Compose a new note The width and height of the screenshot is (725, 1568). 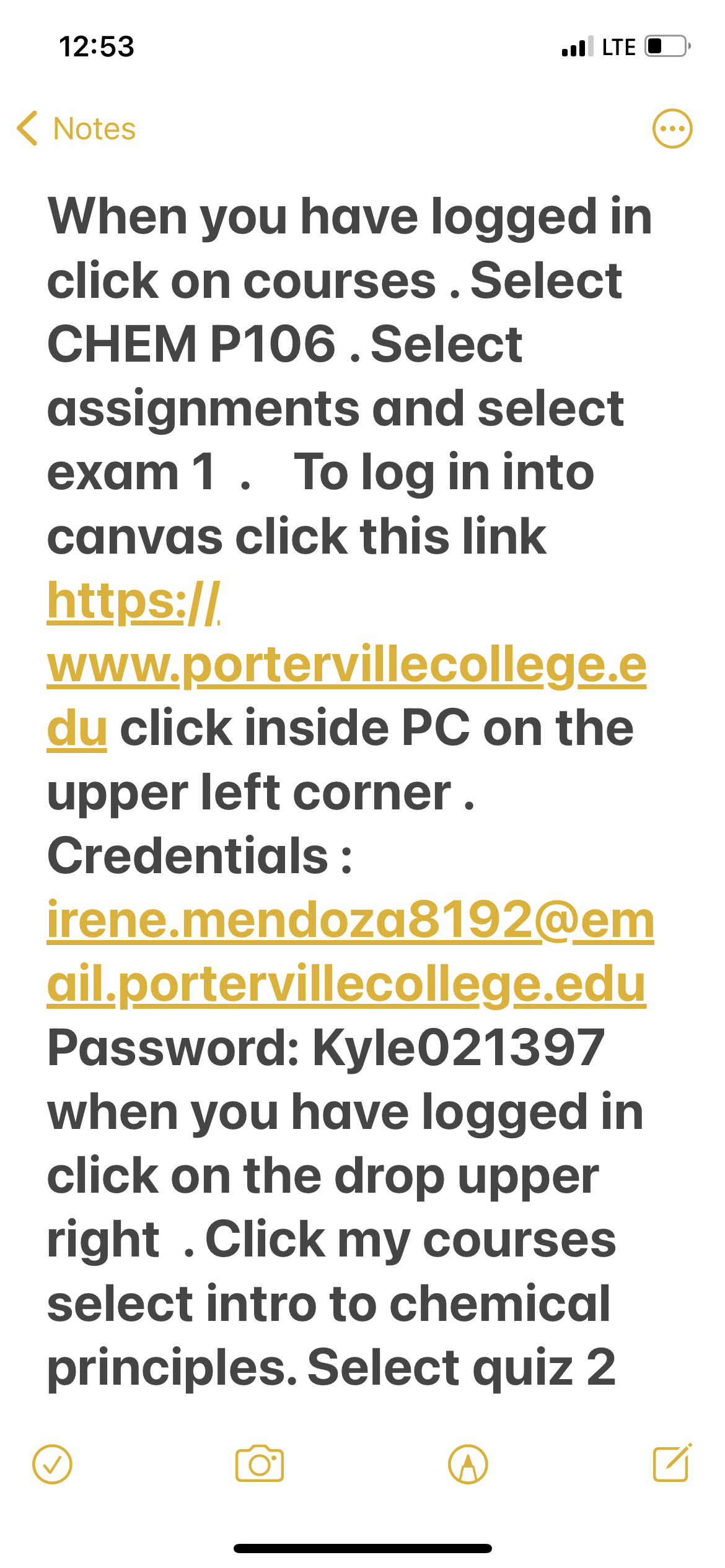click(x=672, y=1463)
